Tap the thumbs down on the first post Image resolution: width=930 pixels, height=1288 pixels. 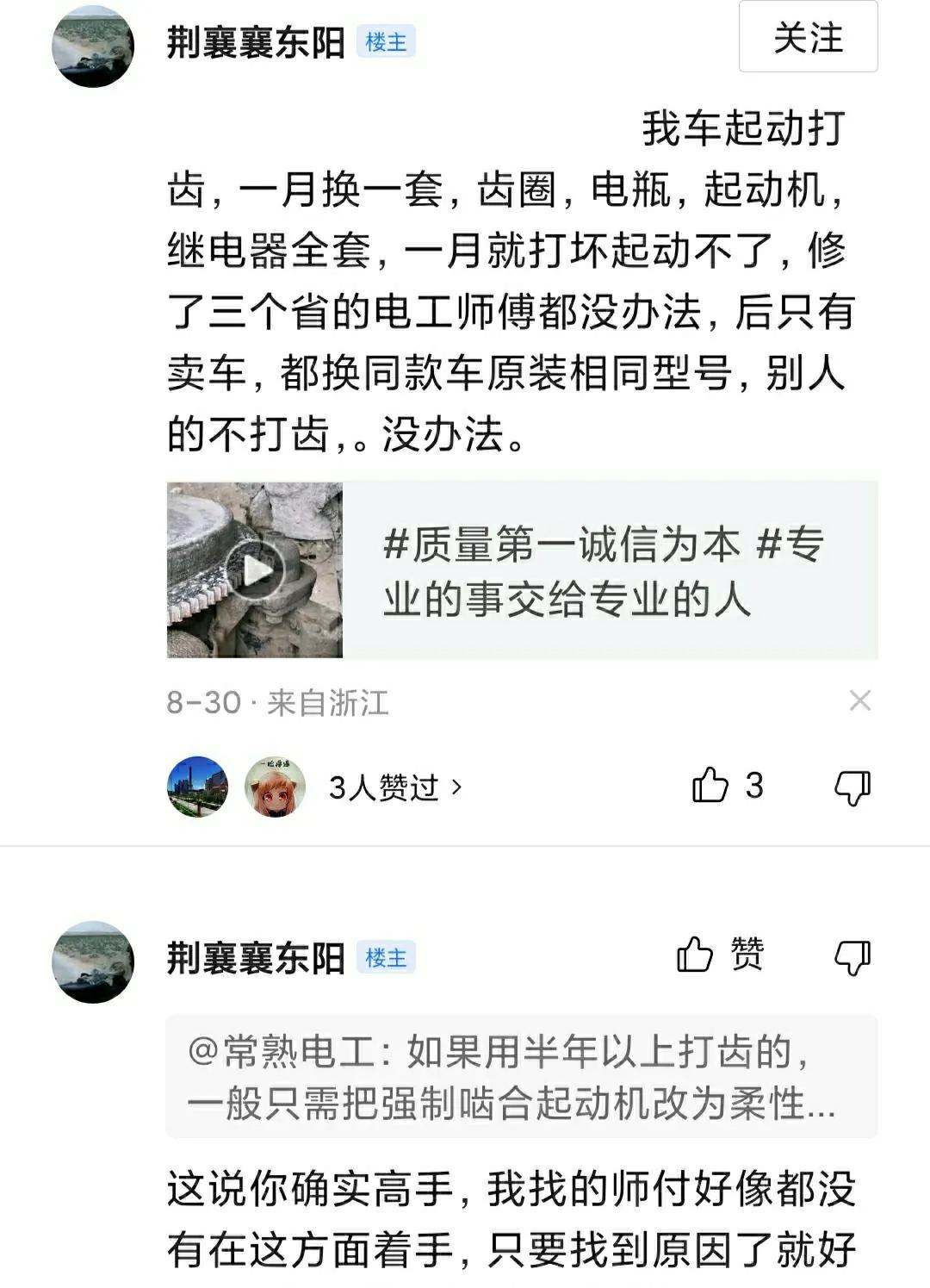coord(852,785)
